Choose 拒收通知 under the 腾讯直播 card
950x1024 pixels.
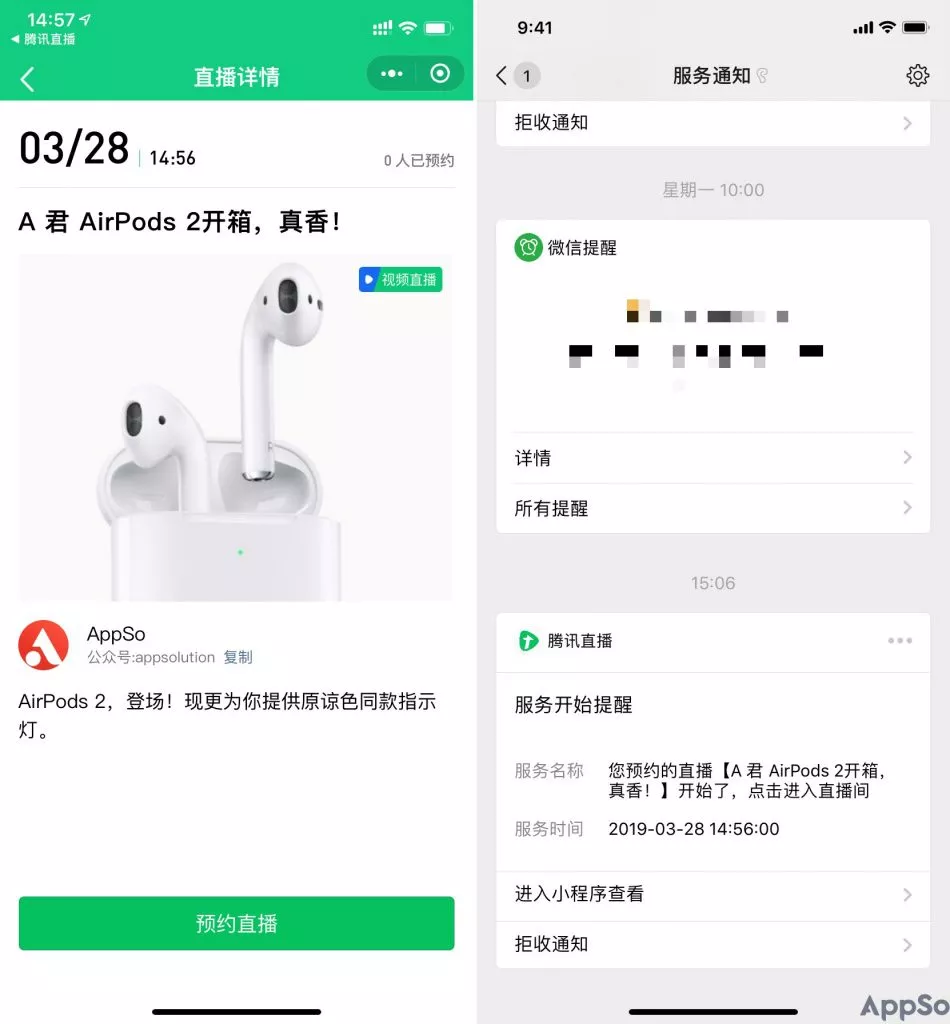tap(712, 944)
